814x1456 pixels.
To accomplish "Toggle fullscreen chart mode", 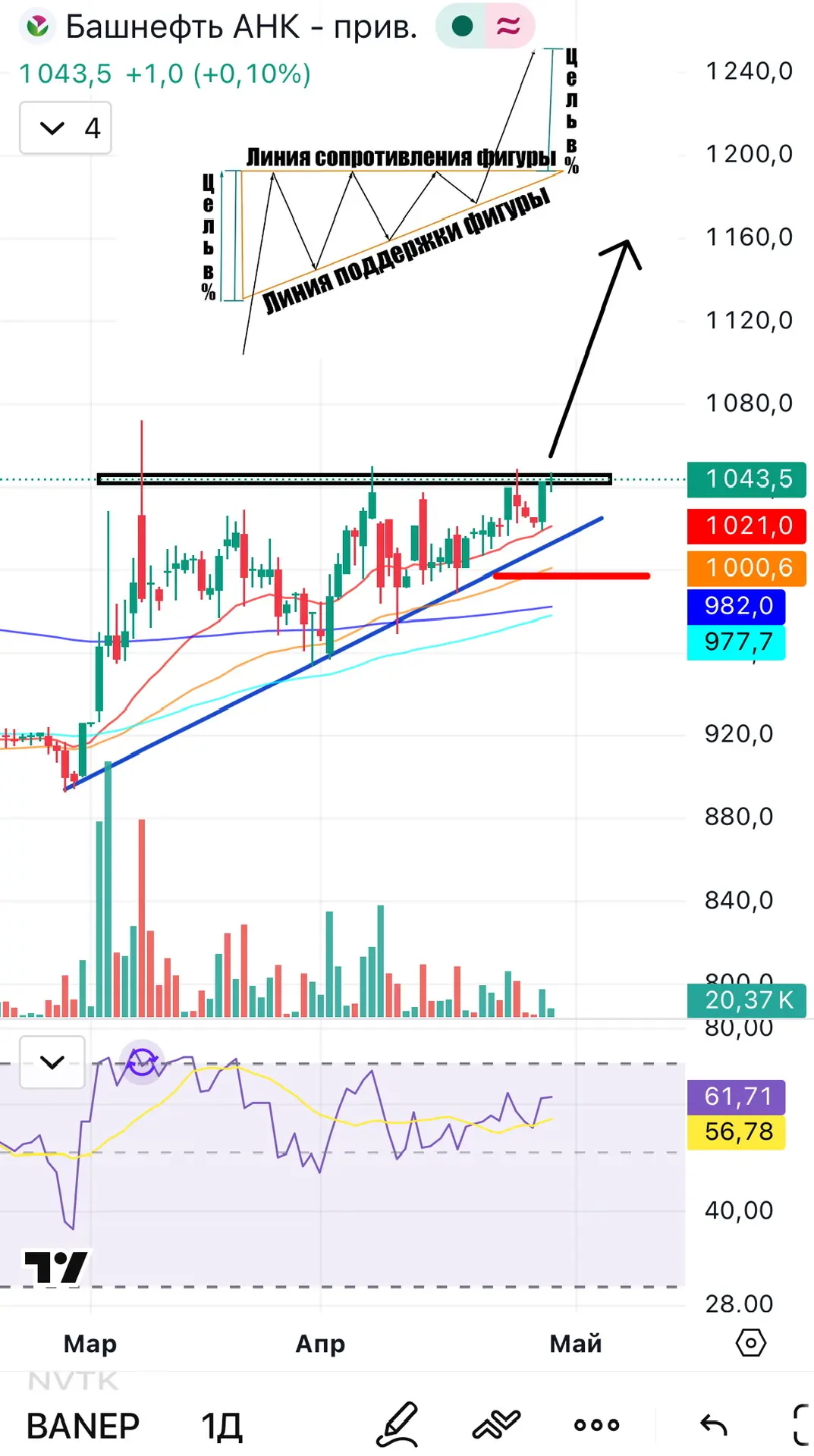I will coord(801,1425).
